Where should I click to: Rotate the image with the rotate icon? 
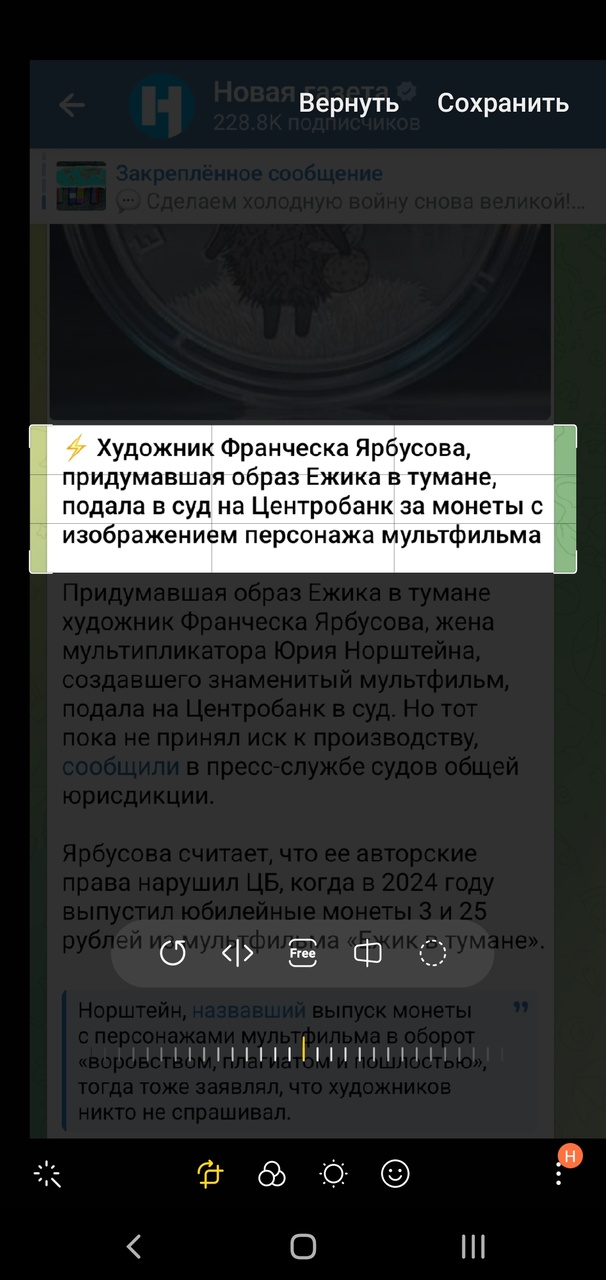pyautogui.click(x=173, y=954)
